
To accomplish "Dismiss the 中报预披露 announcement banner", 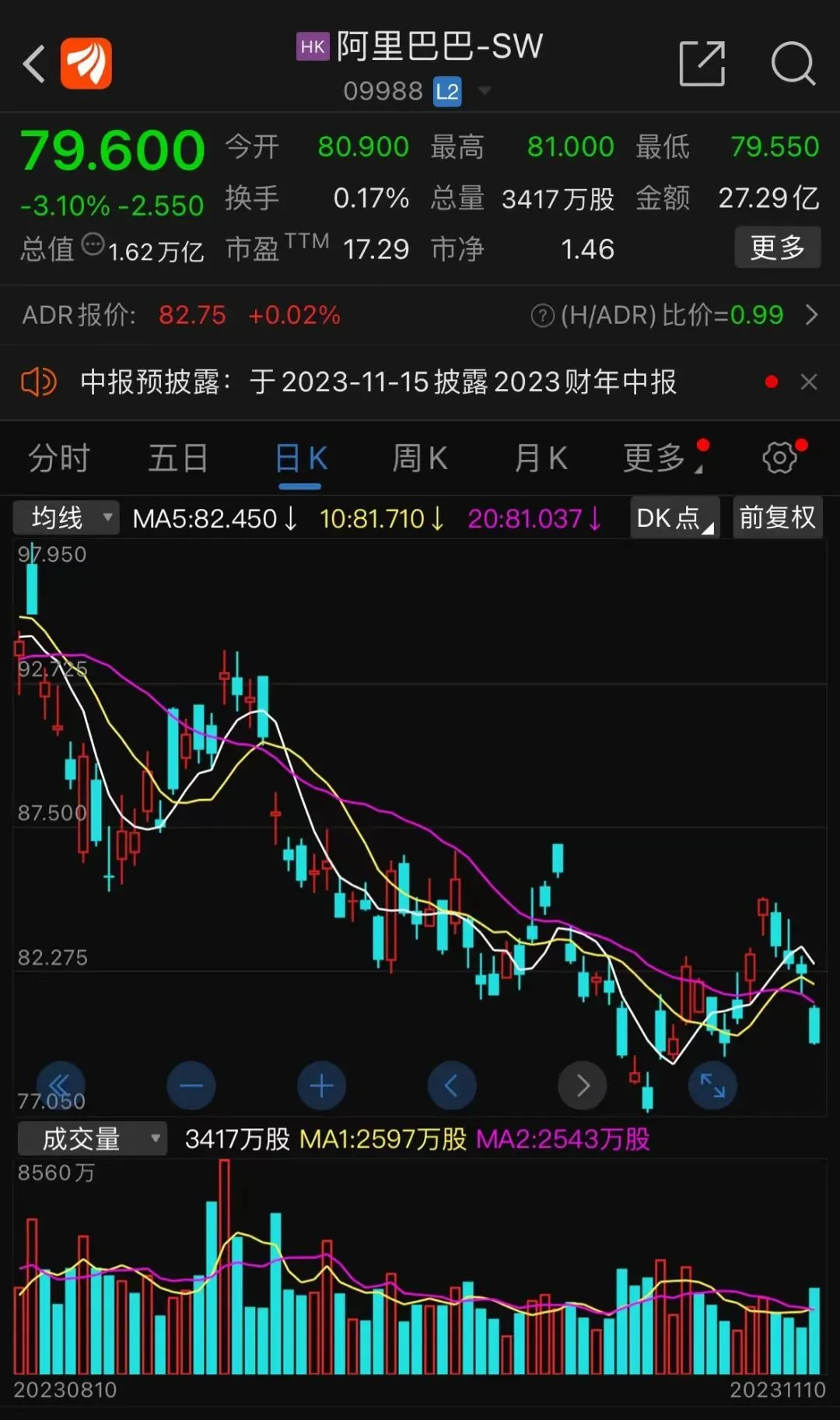I will pos(809,382).
